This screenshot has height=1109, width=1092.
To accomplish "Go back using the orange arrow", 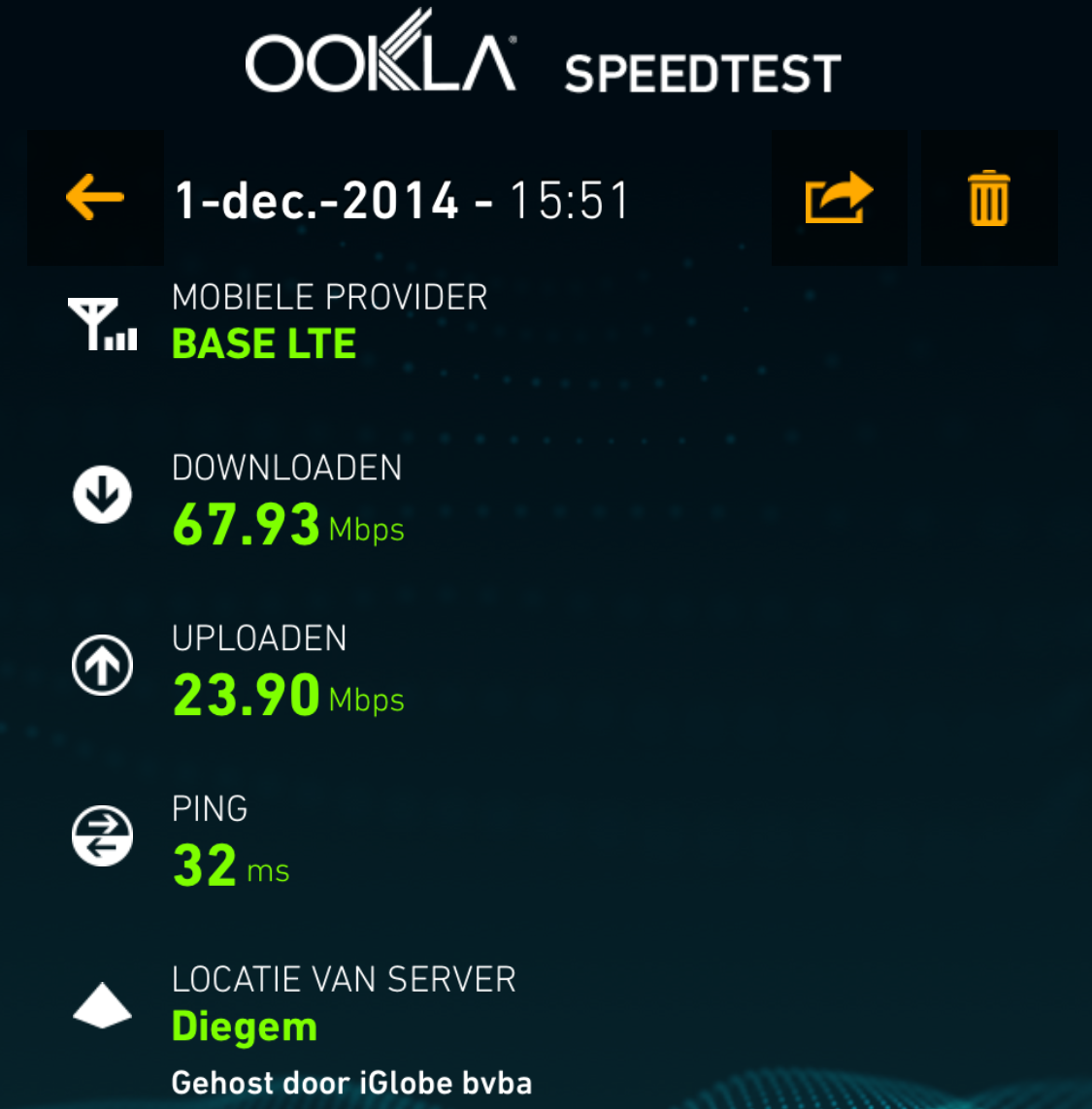I will pyautogui.click(x=95, y=198).
